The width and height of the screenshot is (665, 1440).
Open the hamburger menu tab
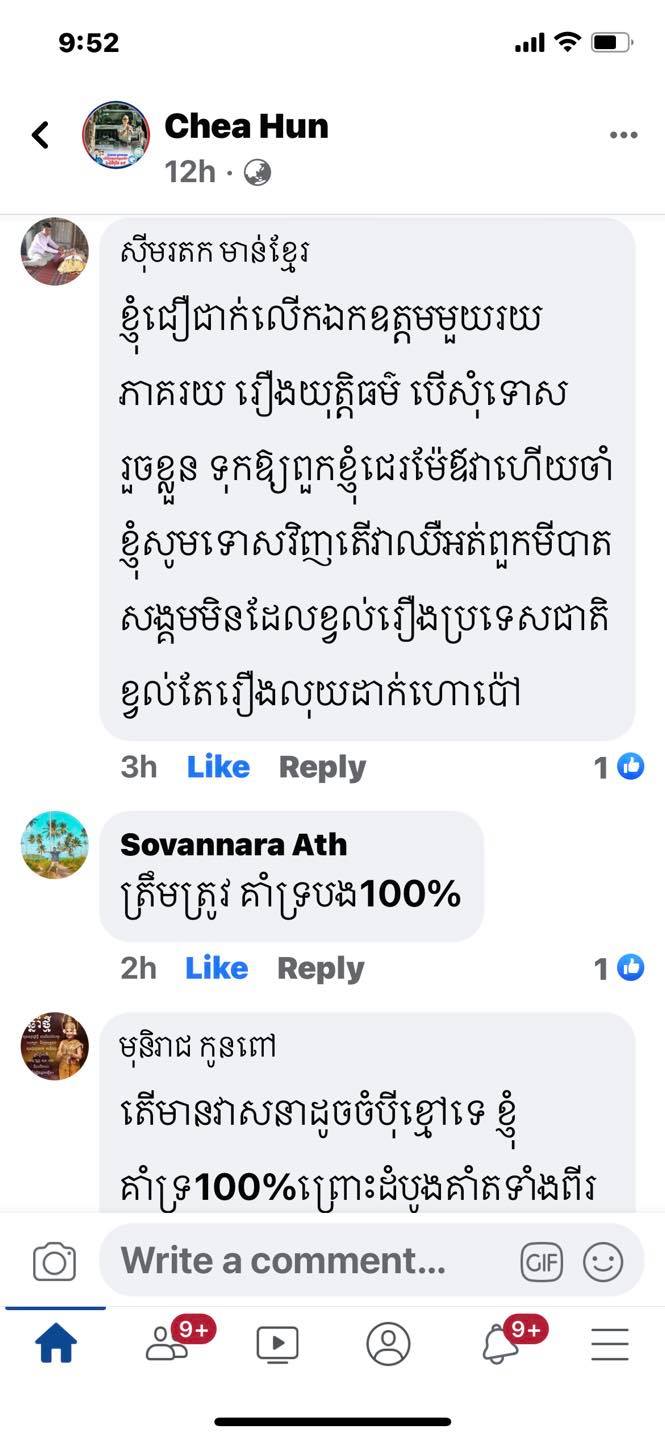pyautogui.click(x=609, y=1345)
